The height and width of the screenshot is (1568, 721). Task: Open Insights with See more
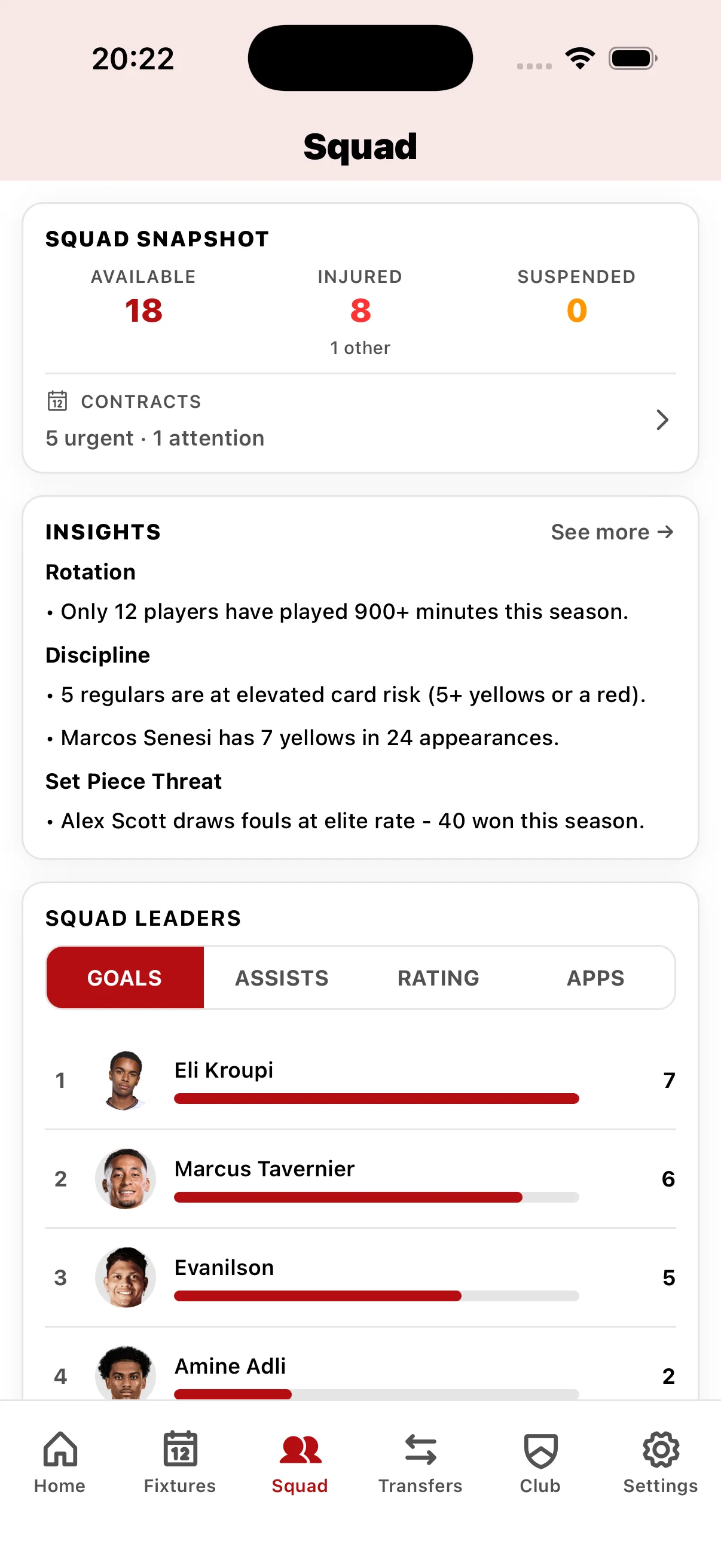(612, 532)
